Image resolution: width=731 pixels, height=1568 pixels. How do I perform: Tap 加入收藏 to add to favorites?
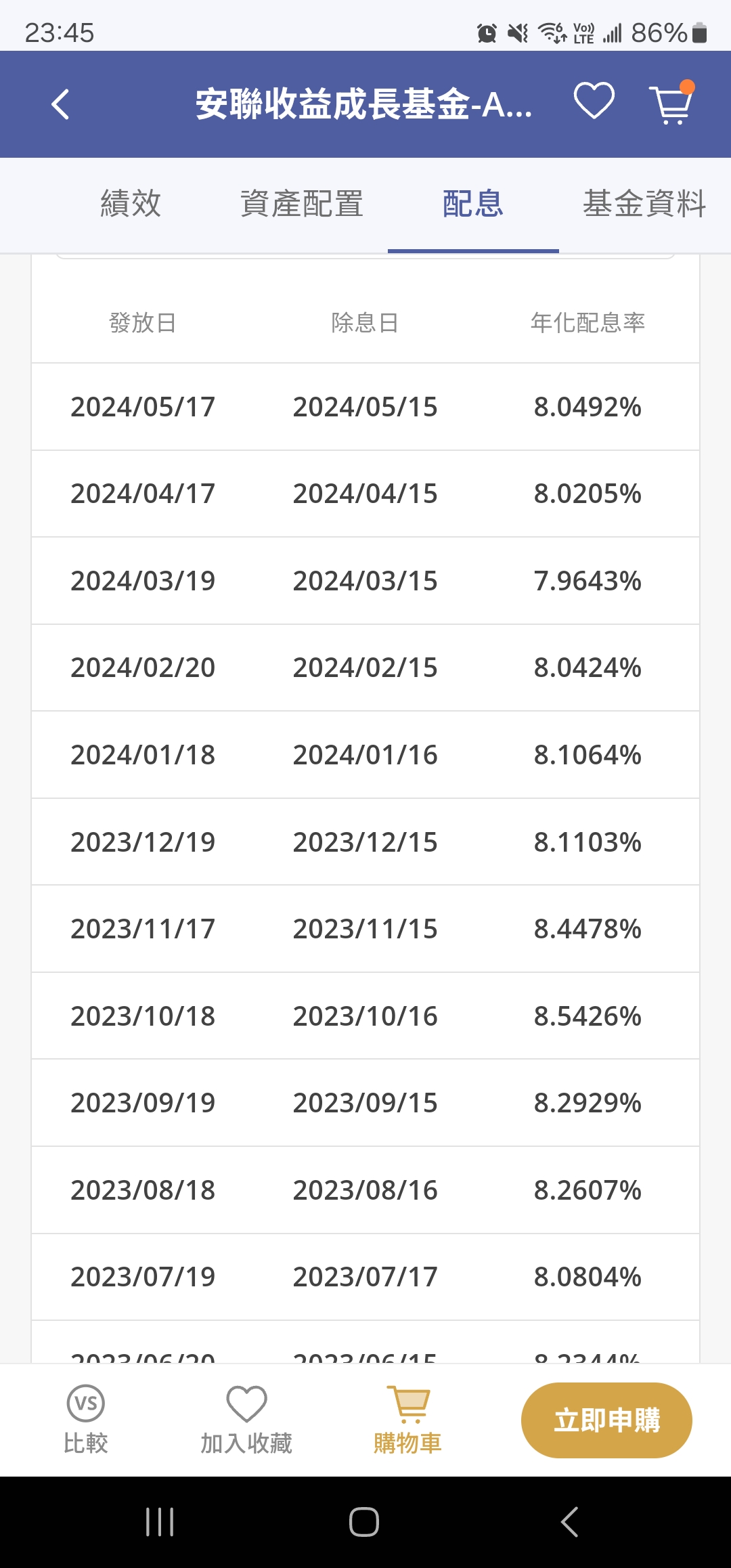pyautogui.click(x=246, y=1420)
